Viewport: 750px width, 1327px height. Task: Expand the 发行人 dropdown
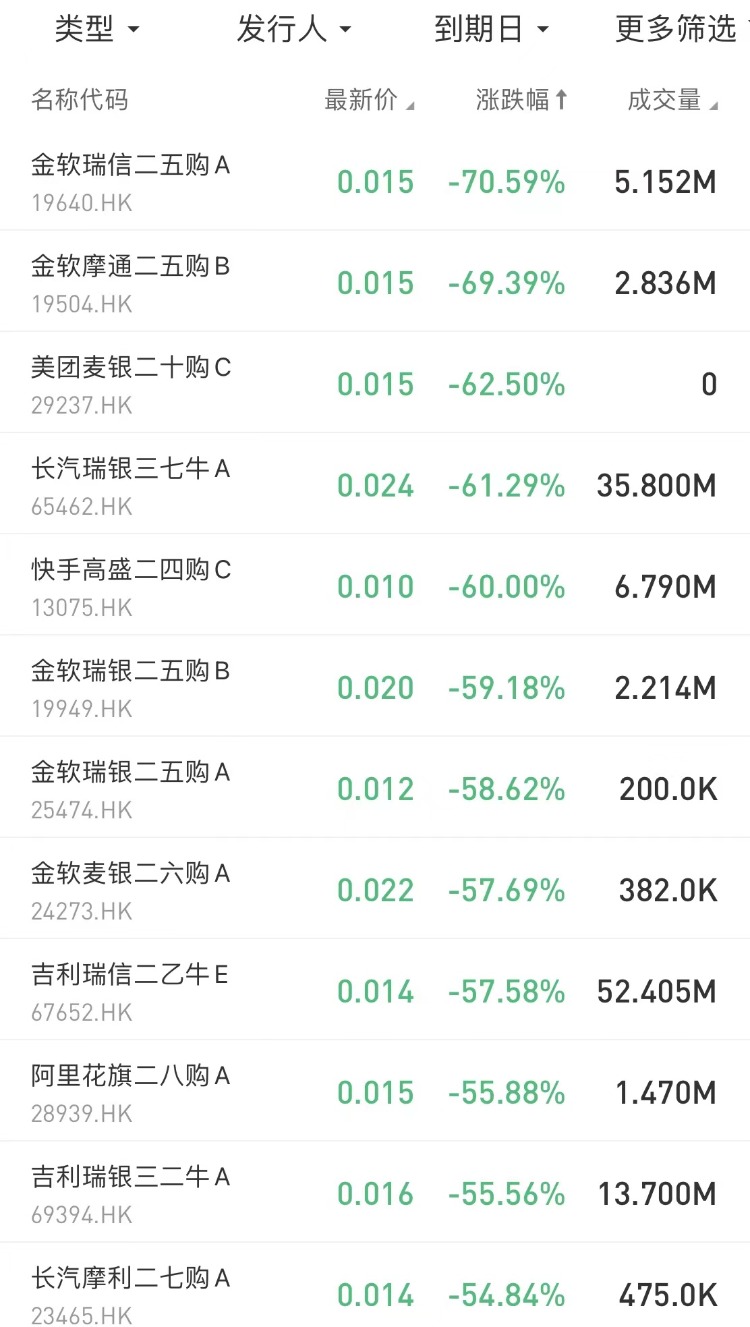pyautogui.click(x=294, y=30)
